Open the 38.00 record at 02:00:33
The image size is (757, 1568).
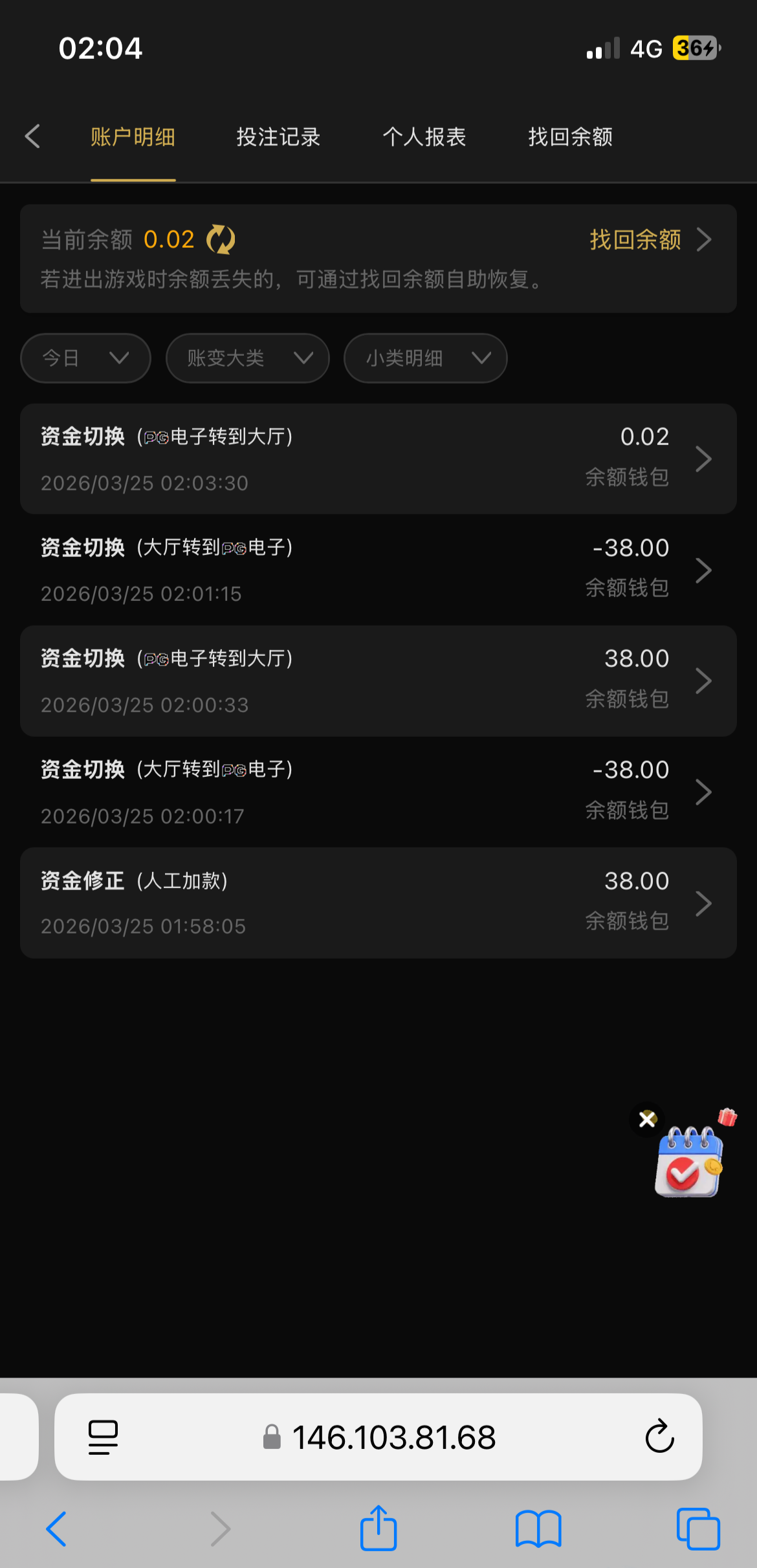pyautogui.click(x=378, y=681)
